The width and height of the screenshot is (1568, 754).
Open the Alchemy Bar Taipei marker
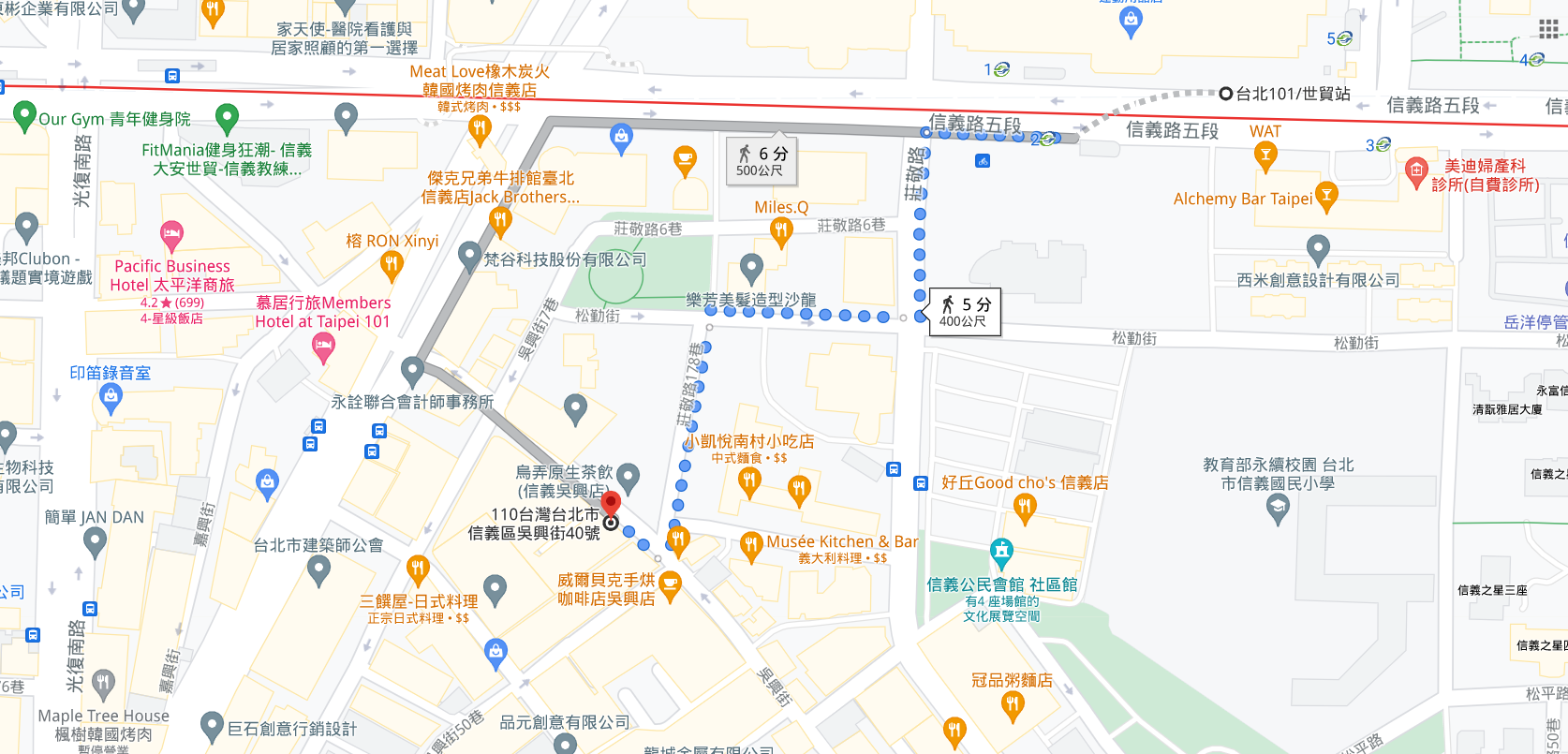1325,197
